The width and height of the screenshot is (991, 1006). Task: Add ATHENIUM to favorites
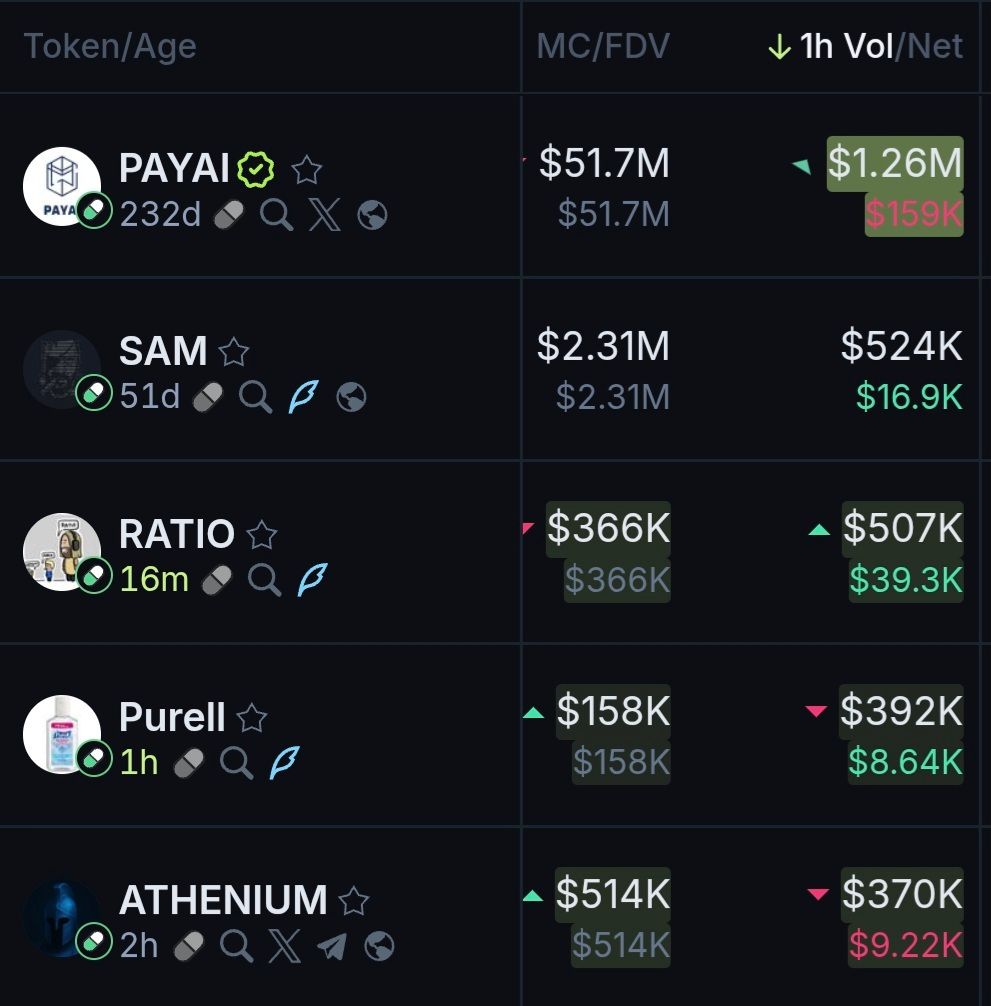353,900
